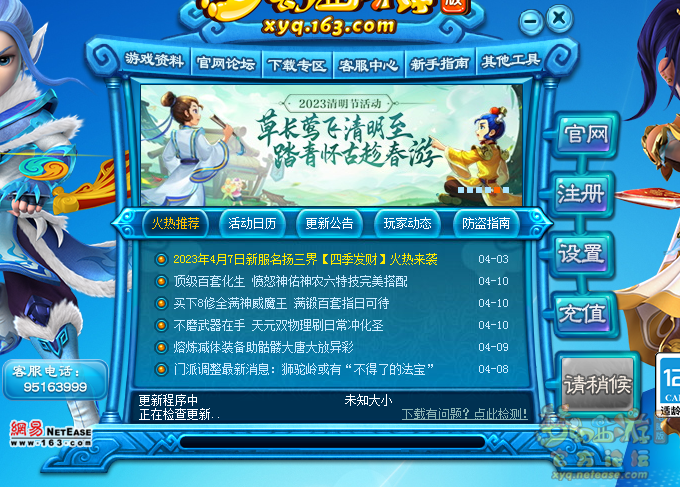Open the 充值 recharge button
Viewport: 680px width, 487px height.
[585, 312]
